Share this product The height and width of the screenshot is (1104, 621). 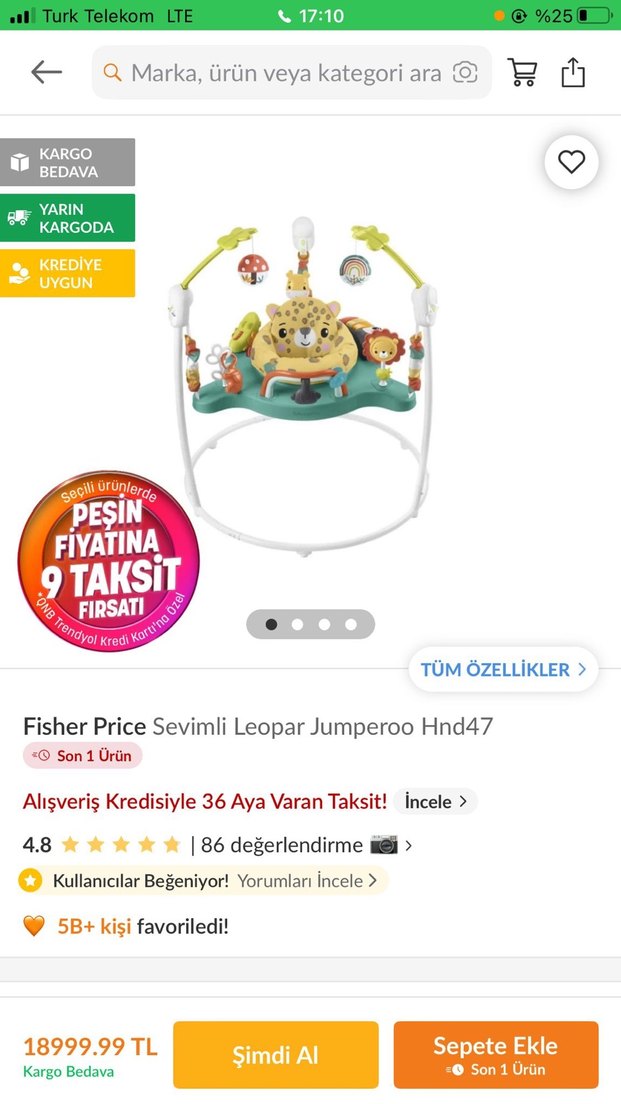pyautogui.click(x=573, y=72)
